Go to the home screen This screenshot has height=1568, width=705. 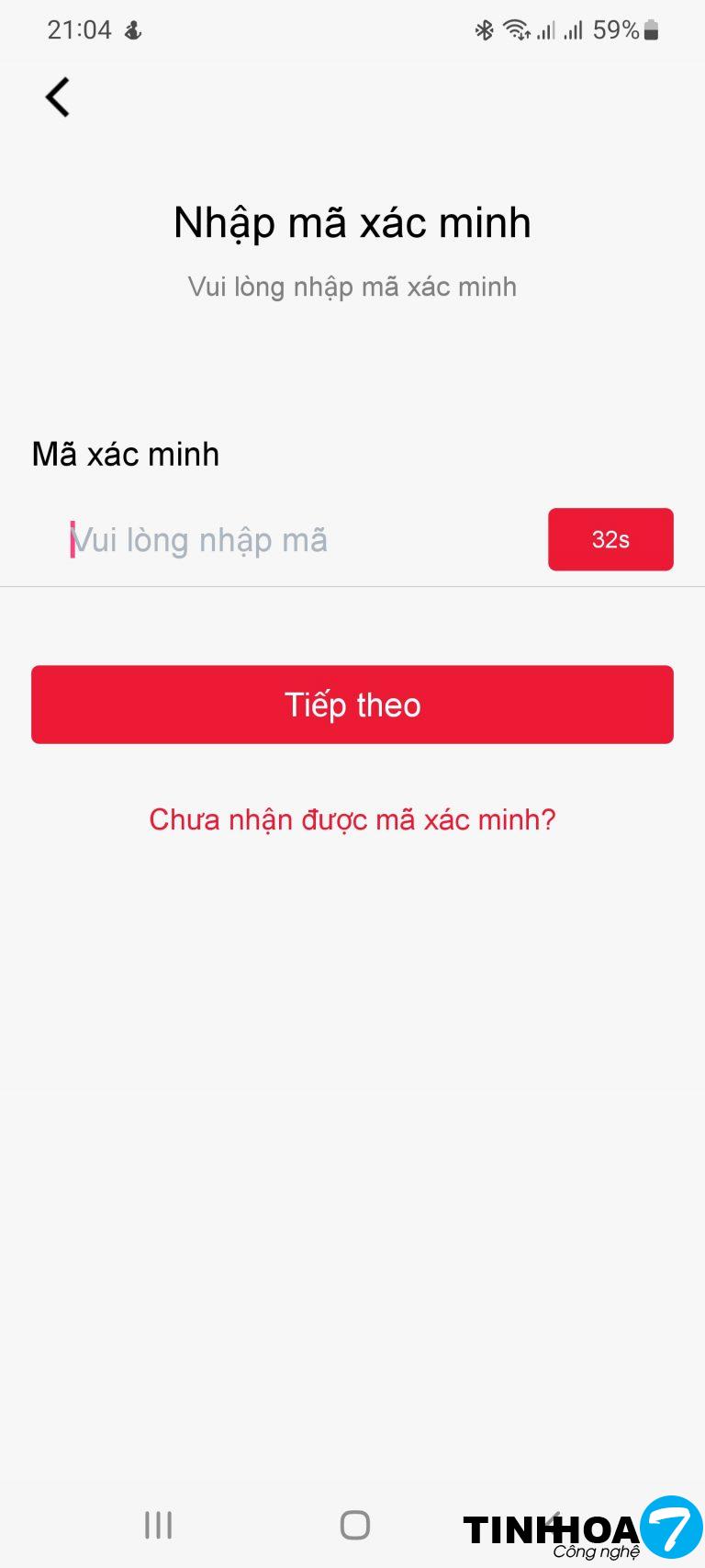[x=355, y=1526]
